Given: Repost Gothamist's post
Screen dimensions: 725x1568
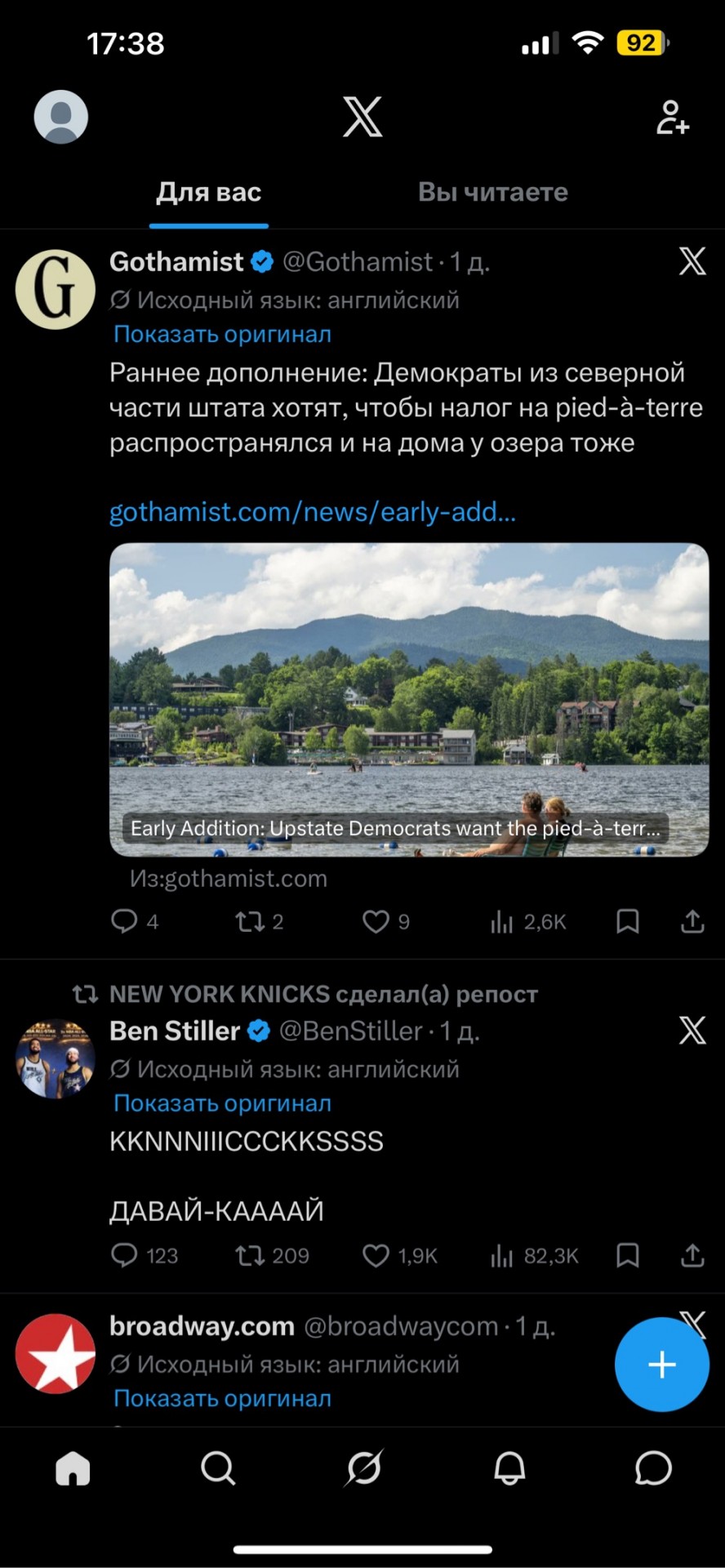Looking at the screenshot, I should [x=249, y=922].
